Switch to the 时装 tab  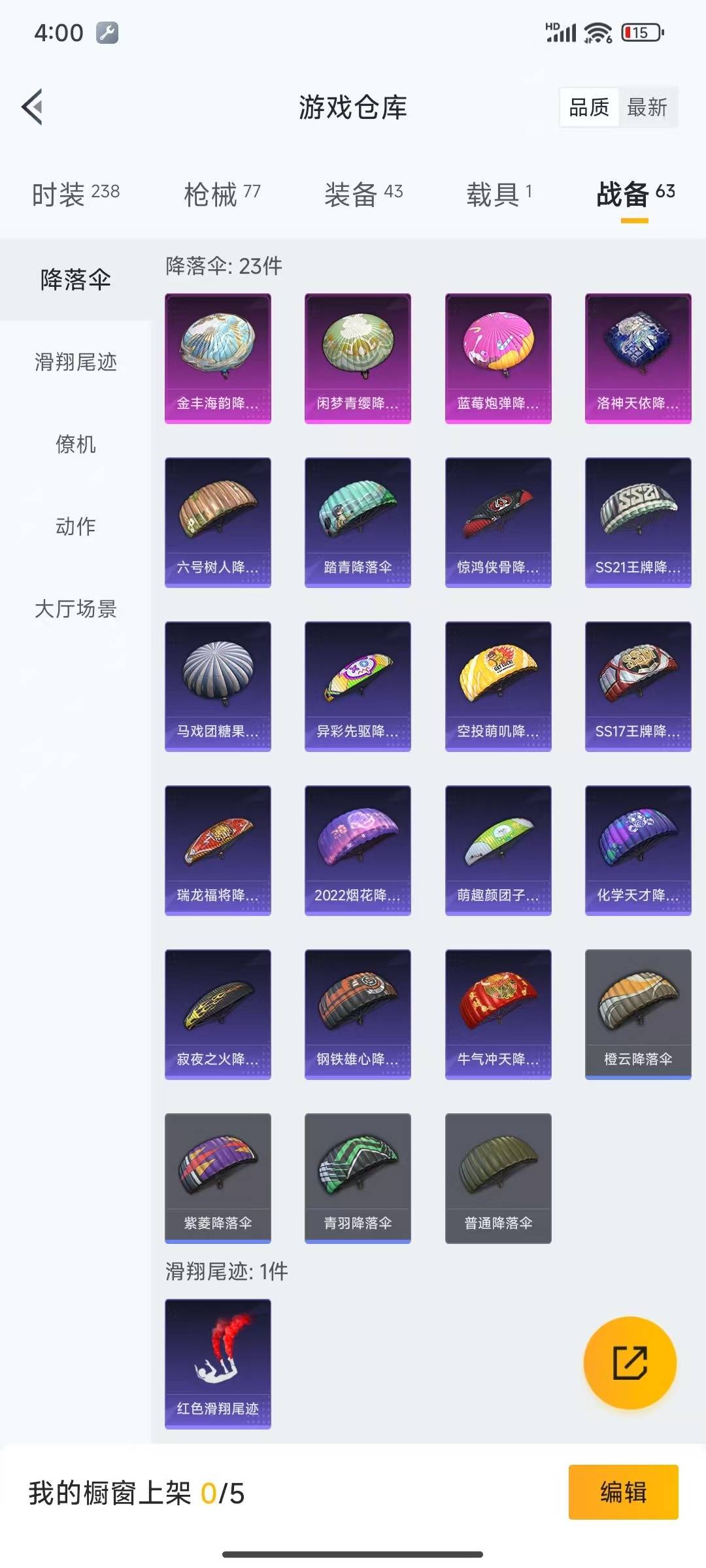pos(76,193)
